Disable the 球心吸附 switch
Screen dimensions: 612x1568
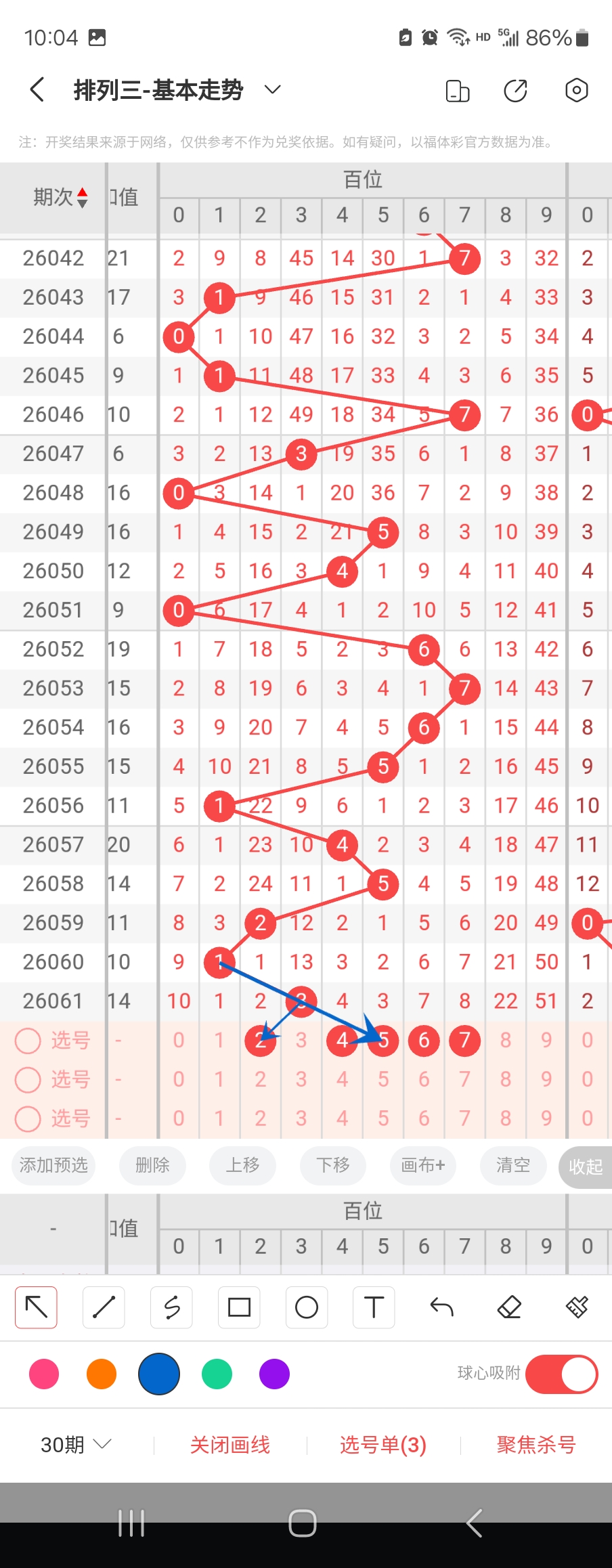(561, 1374)
